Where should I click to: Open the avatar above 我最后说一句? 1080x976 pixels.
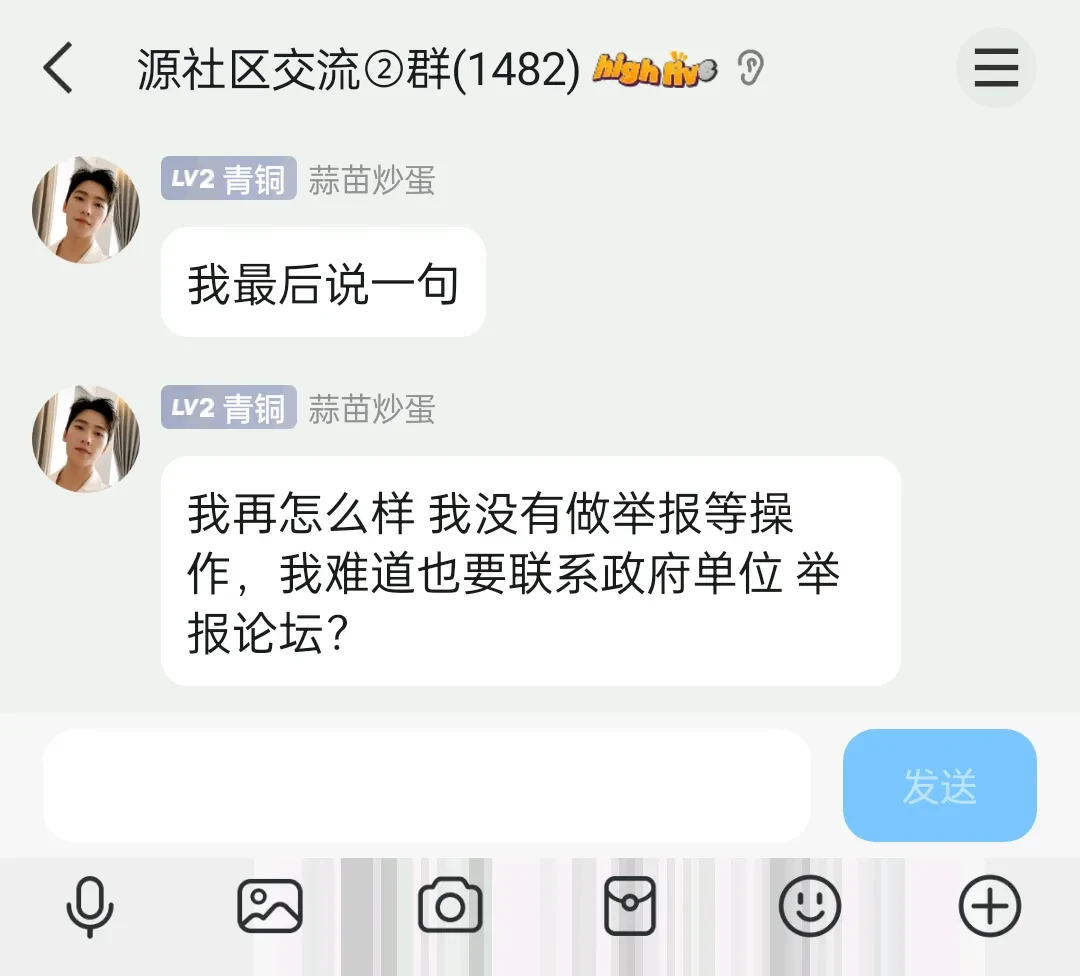pyautogui.click(x=86, y=210)
